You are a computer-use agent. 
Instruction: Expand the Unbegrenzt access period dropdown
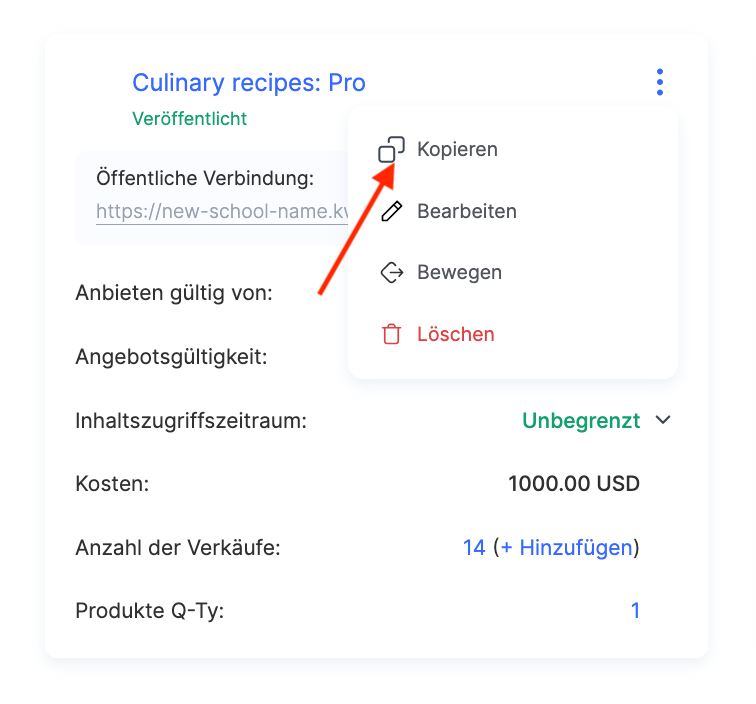pos(662,421)
